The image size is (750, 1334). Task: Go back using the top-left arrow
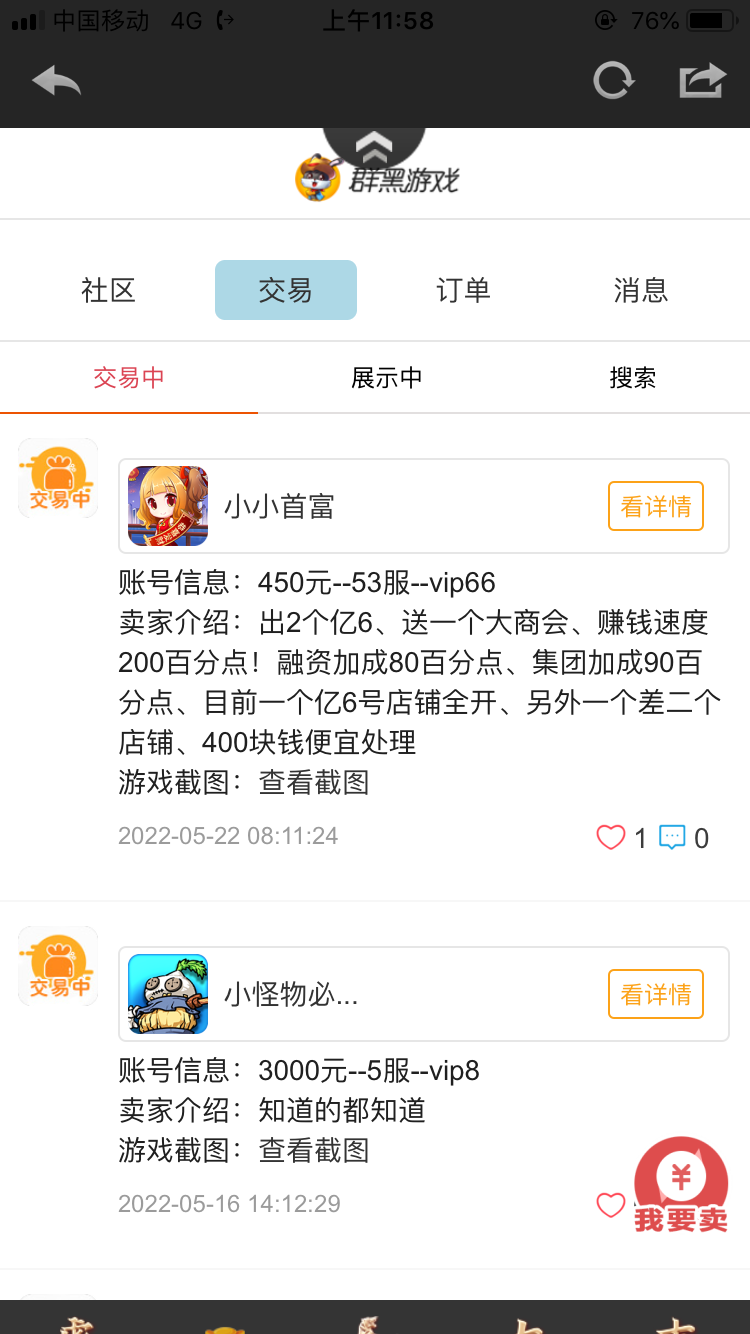pyautogui.click(x=56, y=81)
